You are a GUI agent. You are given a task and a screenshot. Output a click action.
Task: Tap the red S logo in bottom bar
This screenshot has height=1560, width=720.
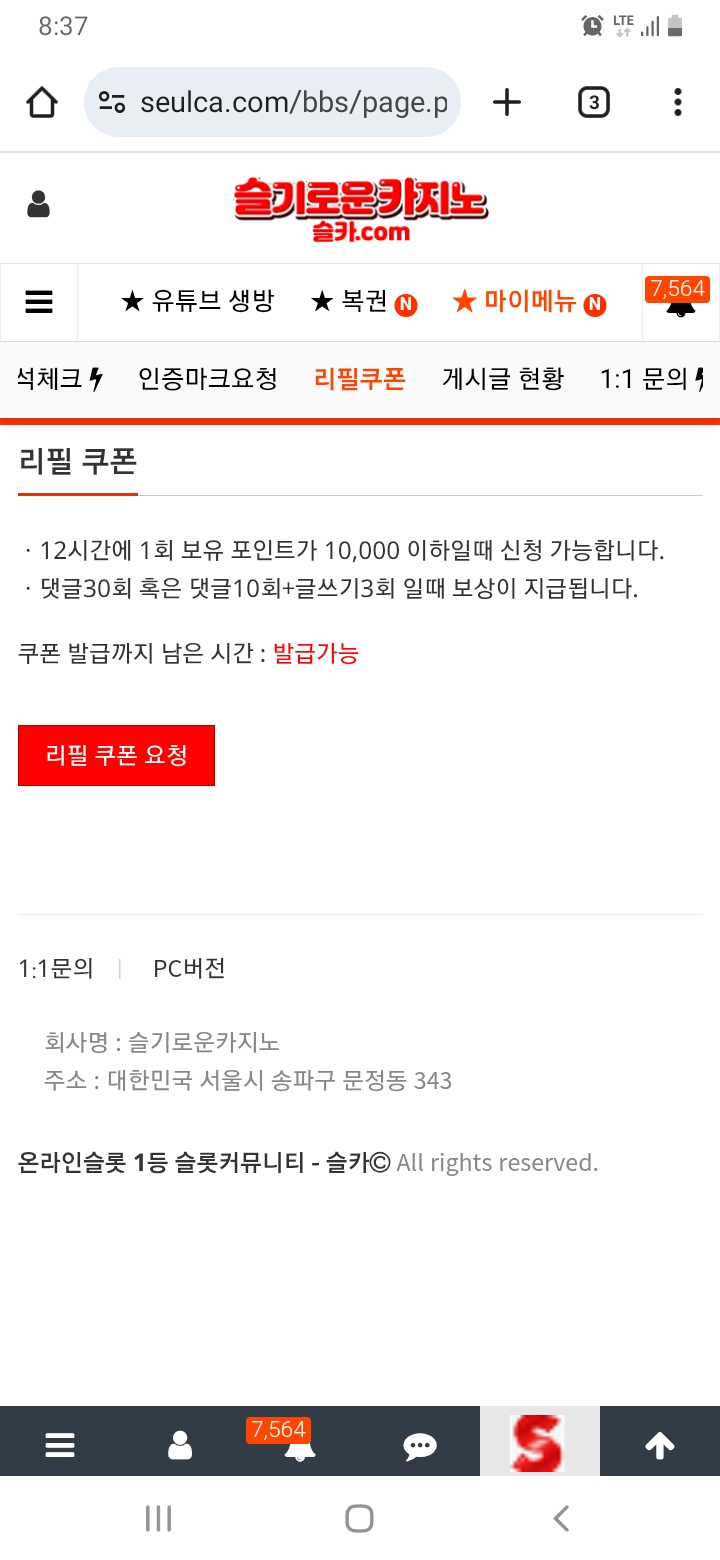click(x=539, y=1442)
